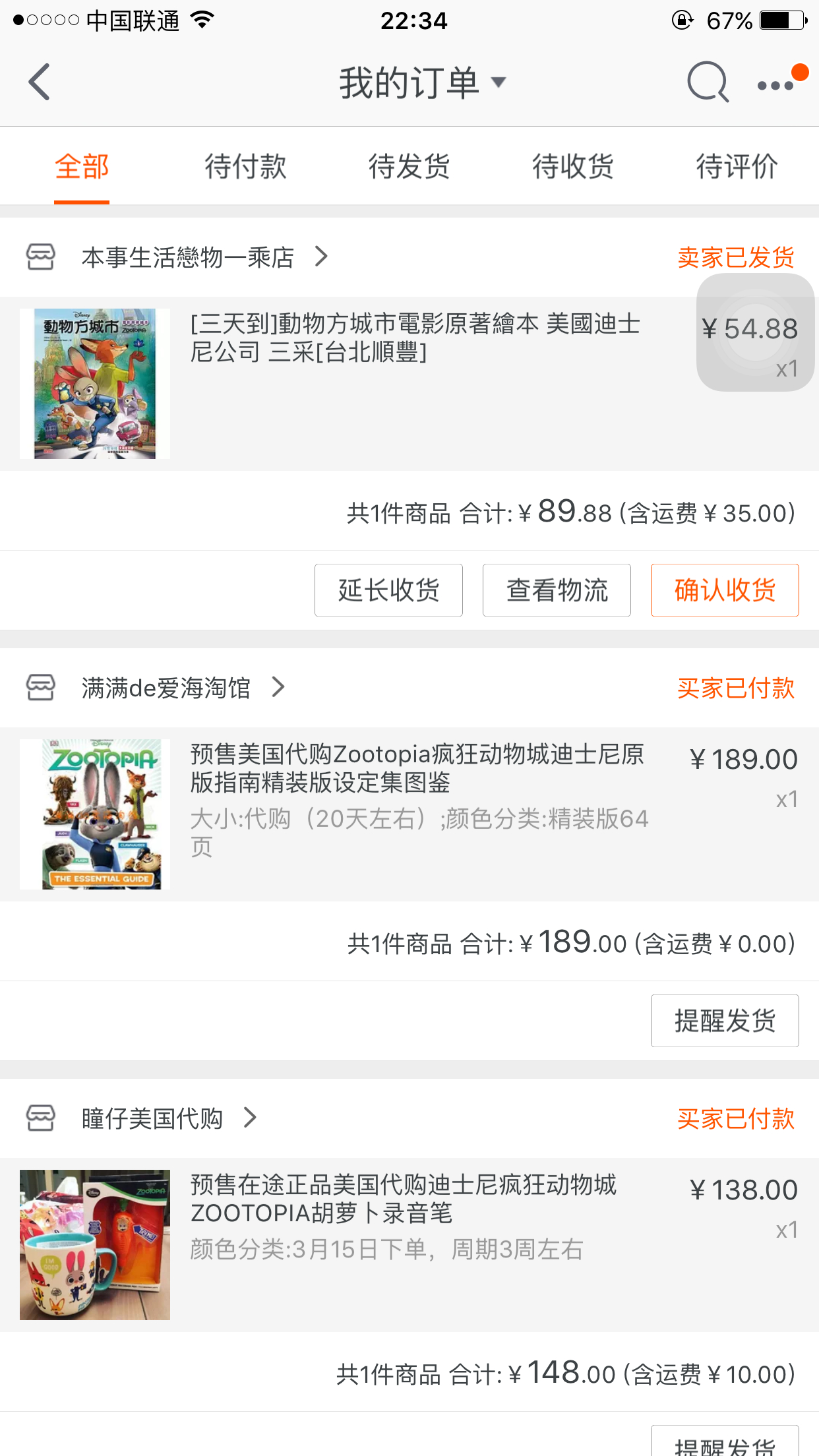Open the 我的订单 dropdown title
Image resolution: width=819 pixels, height=1456 pixels.
click(422, 83)
